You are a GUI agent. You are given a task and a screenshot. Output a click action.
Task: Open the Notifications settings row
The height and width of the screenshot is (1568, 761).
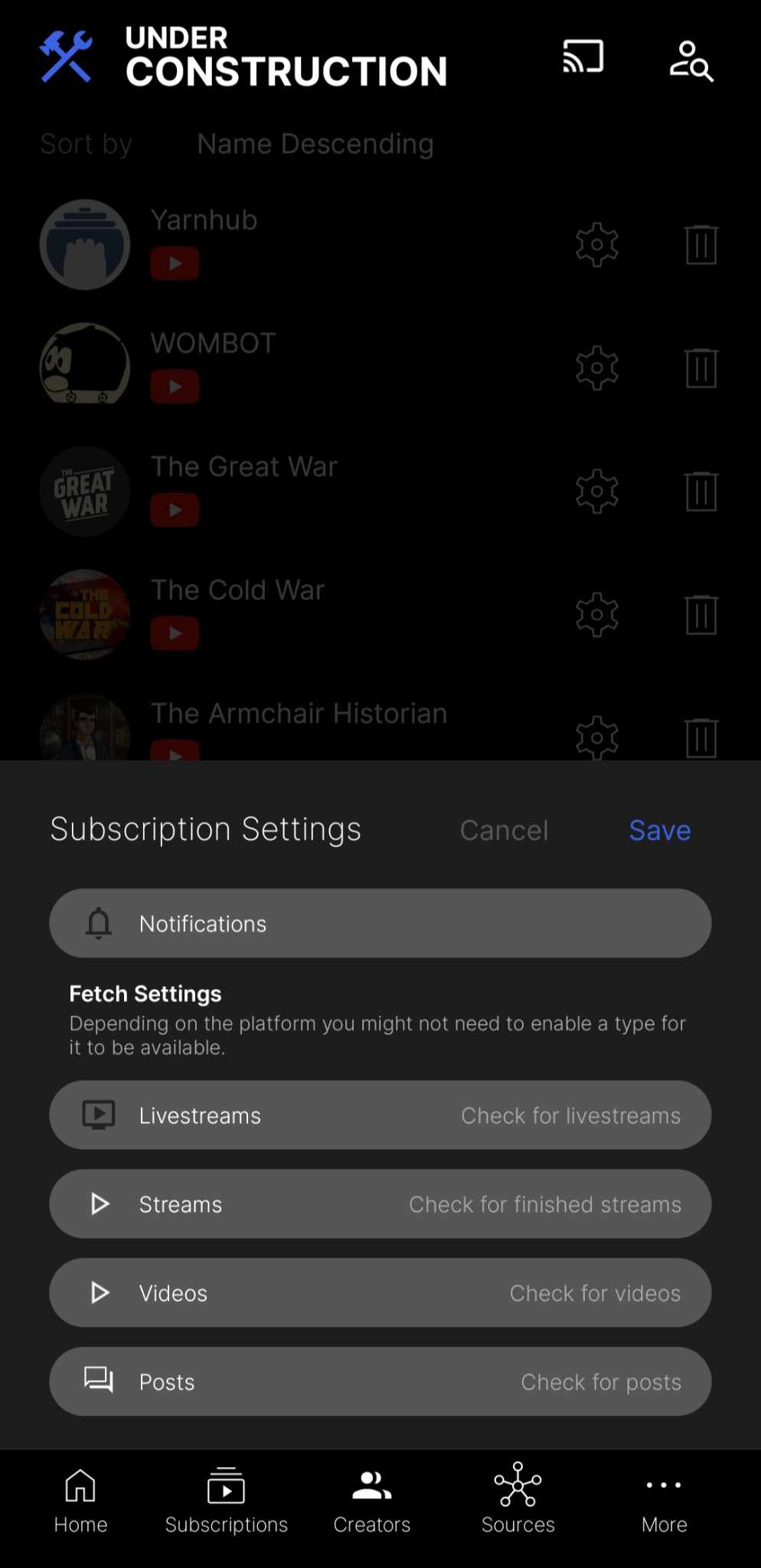(380, 923)
